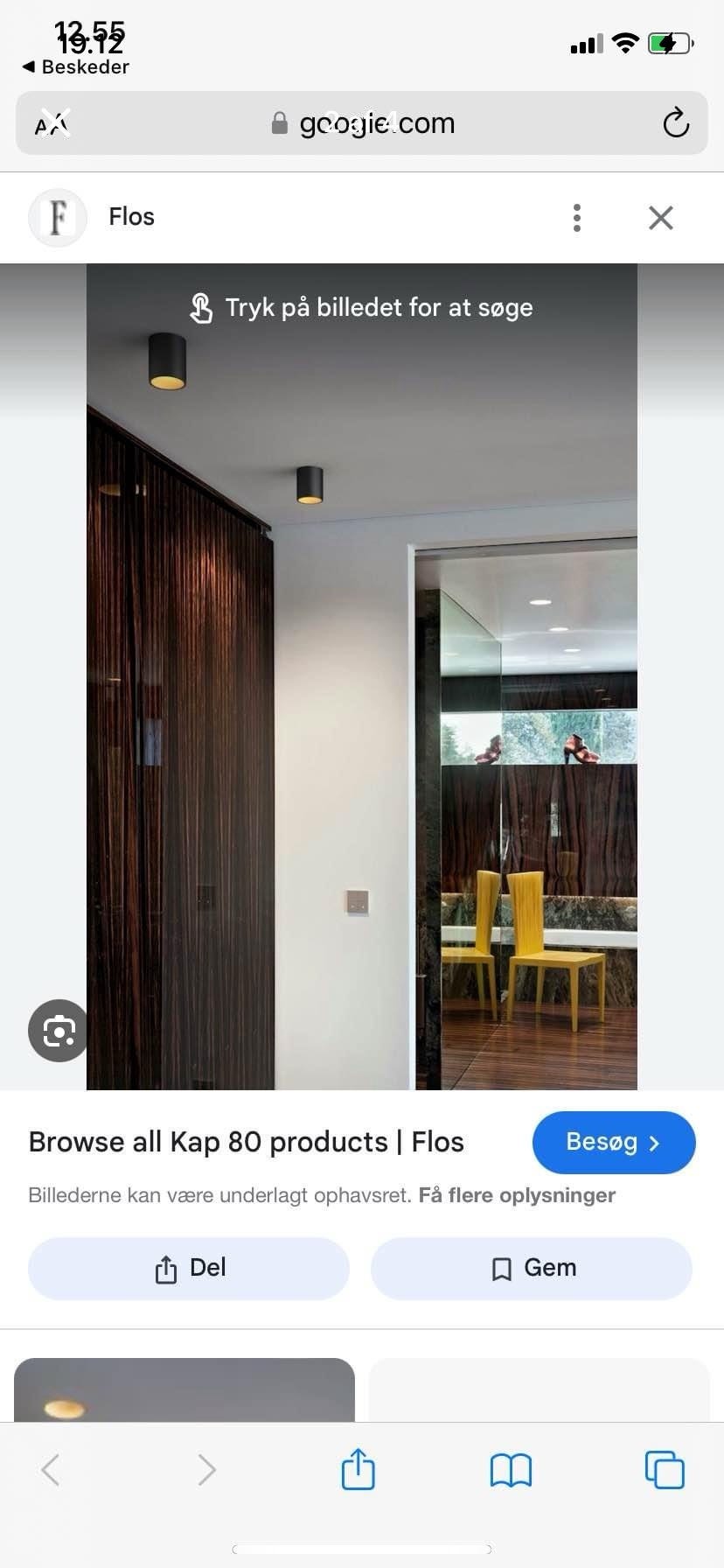Open the three-dot overflow menu
Image resolution: width=724 pixels, height=1568 pixels.
577,217
